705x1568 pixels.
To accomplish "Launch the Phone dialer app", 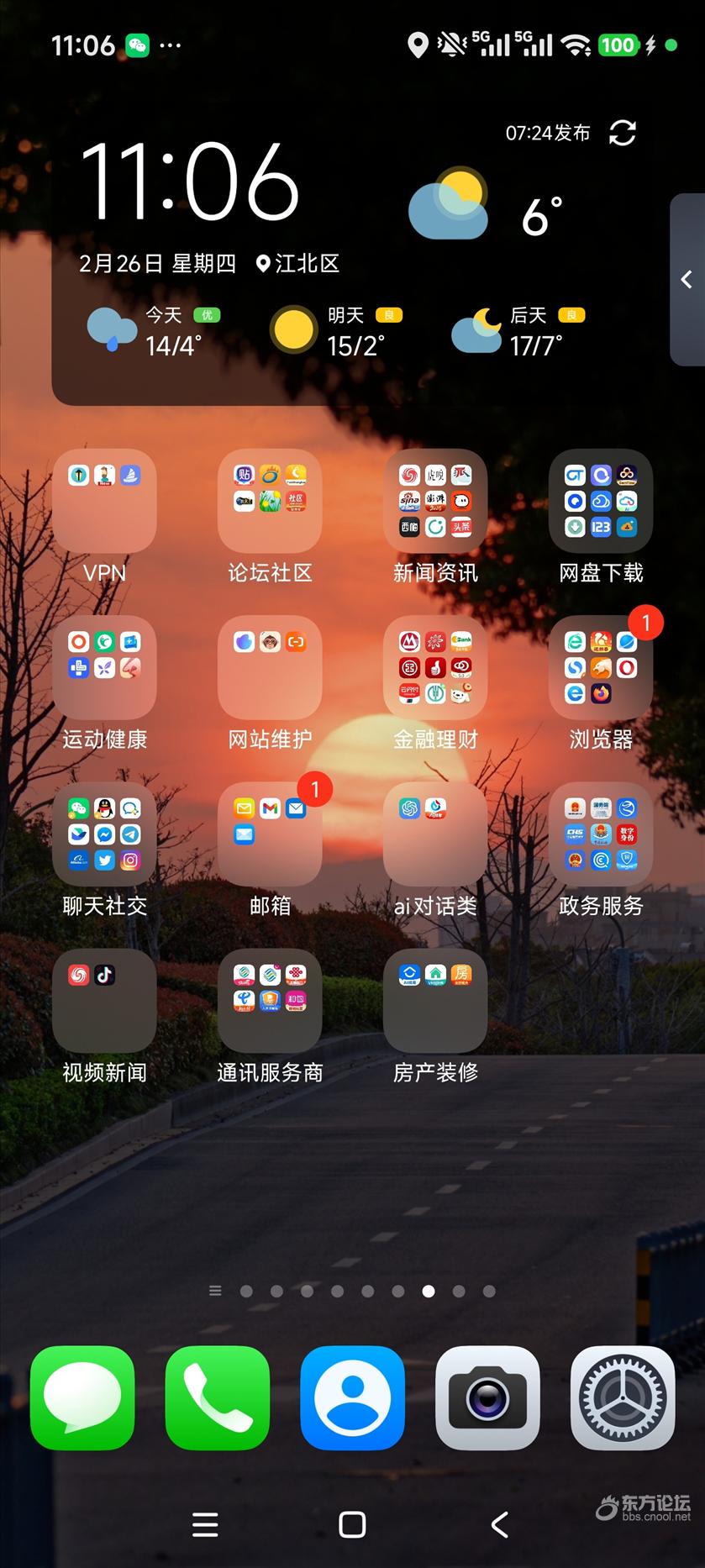I will click(218, 1398).
